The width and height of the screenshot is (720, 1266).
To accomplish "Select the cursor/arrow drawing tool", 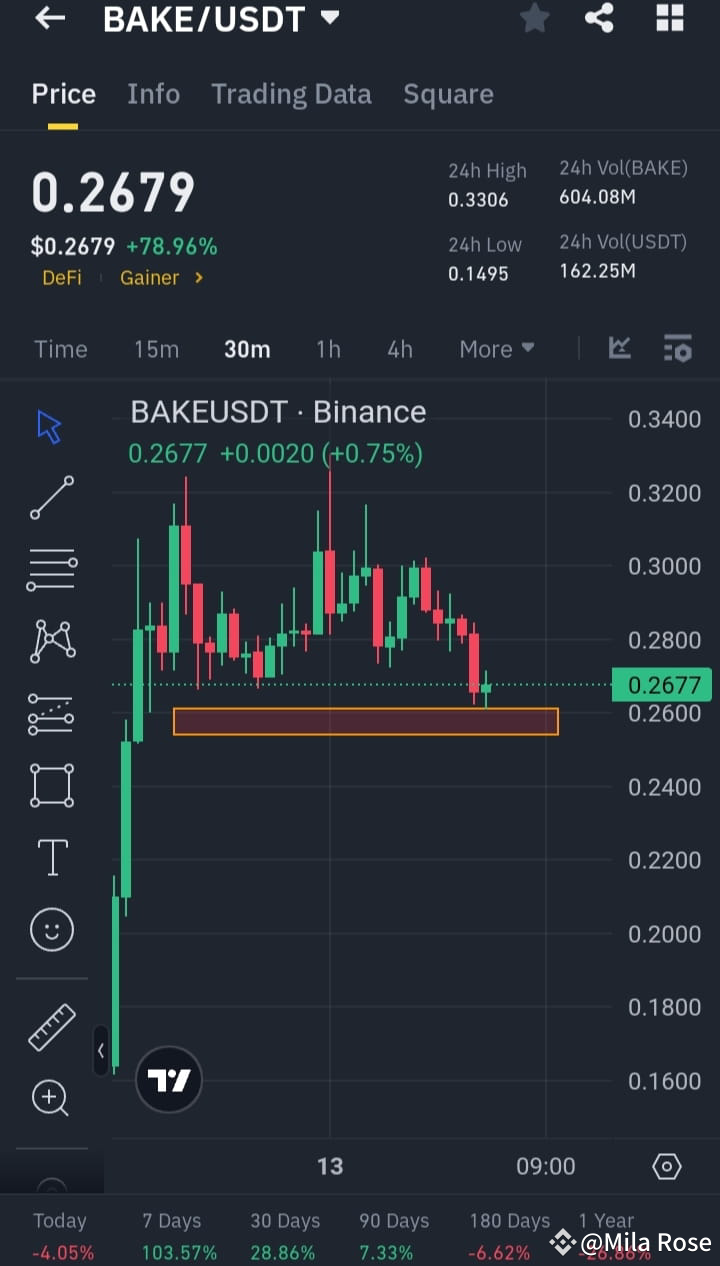I will coord(48,425).
